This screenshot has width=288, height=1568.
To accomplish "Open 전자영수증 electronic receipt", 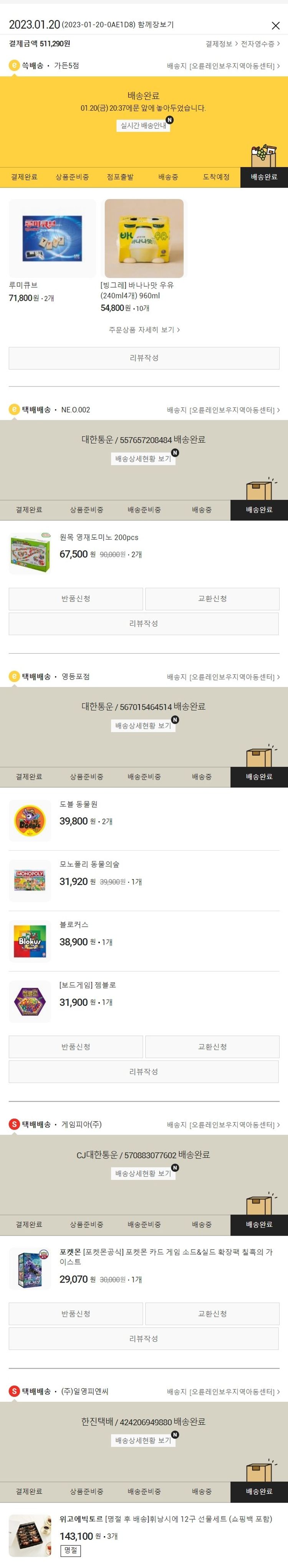I will pos(260,44).
